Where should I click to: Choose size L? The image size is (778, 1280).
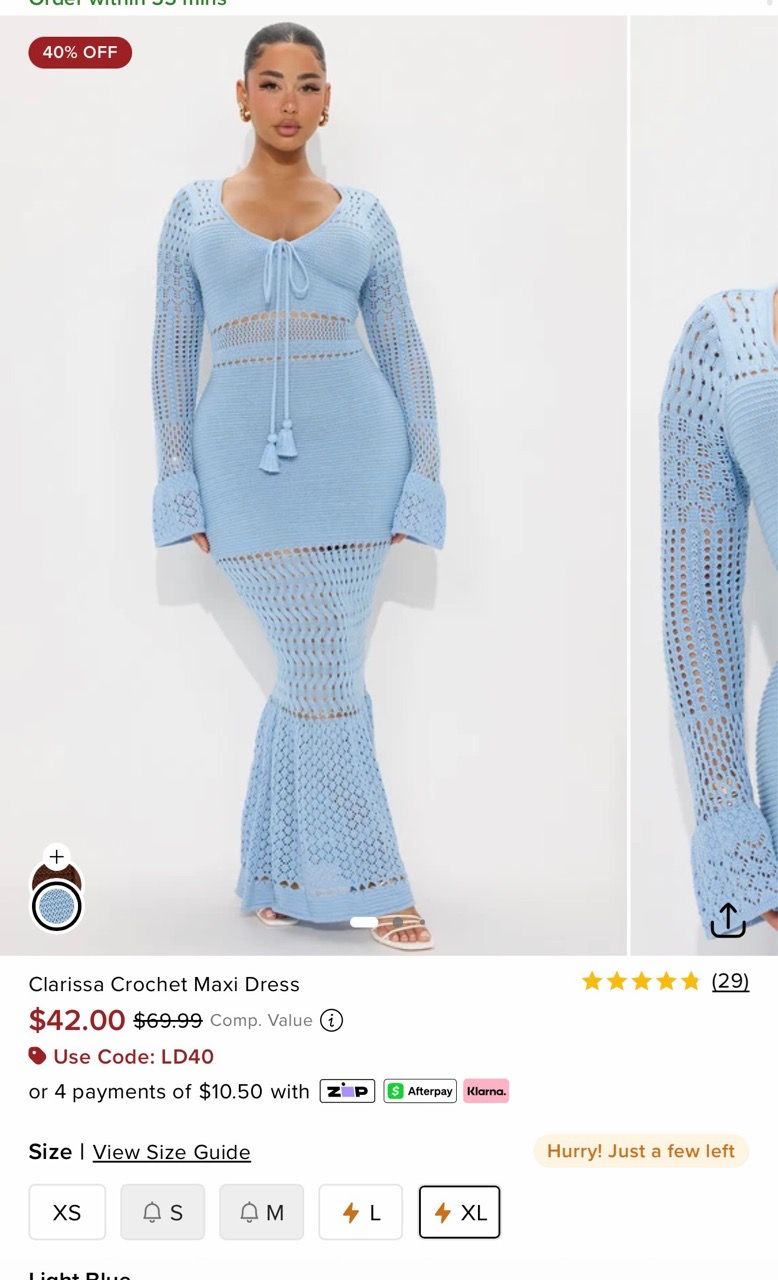coord(361,1212)
